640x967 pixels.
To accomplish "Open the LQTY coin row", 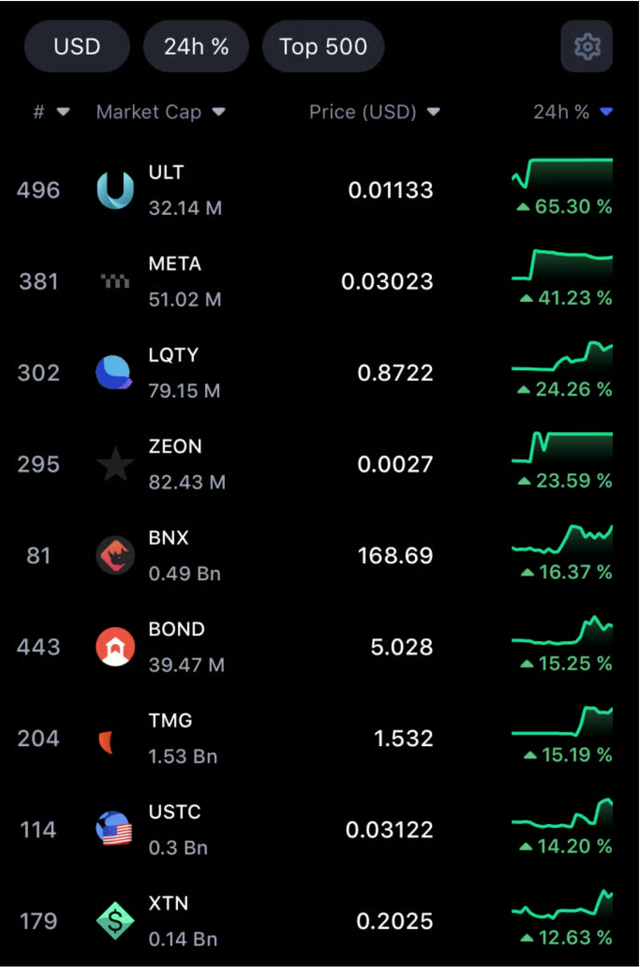I will [x=320, y=373].
